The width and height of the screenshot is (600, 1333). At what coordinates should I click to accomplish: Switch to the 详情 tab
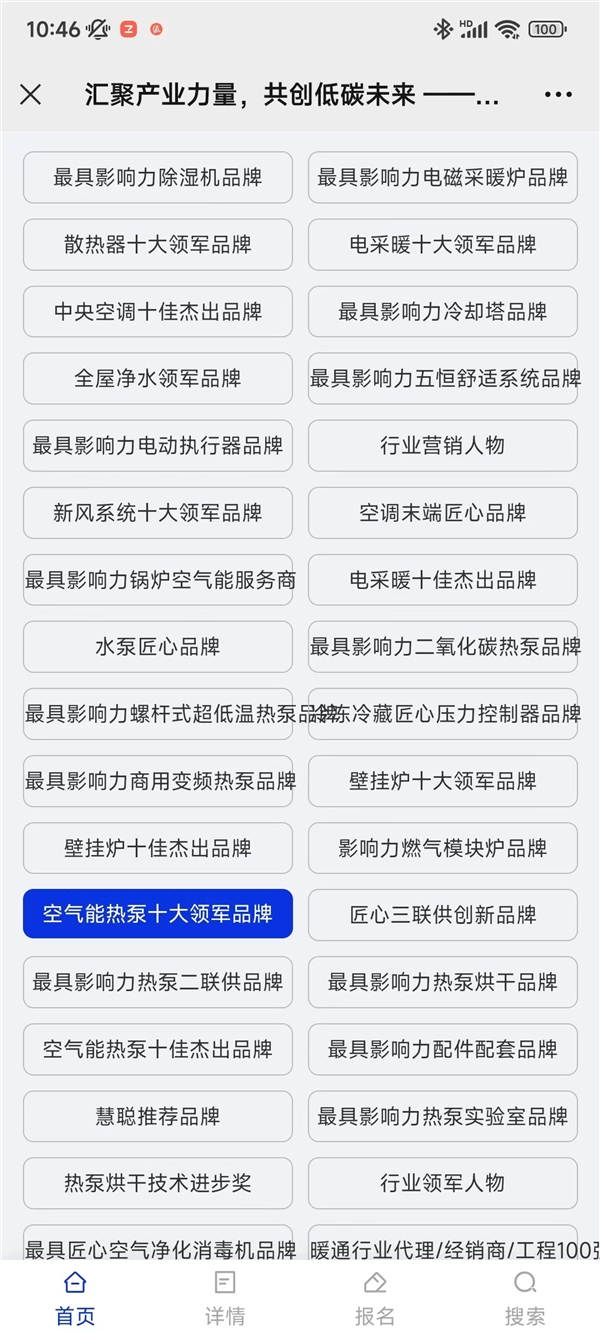(225, 1297)
